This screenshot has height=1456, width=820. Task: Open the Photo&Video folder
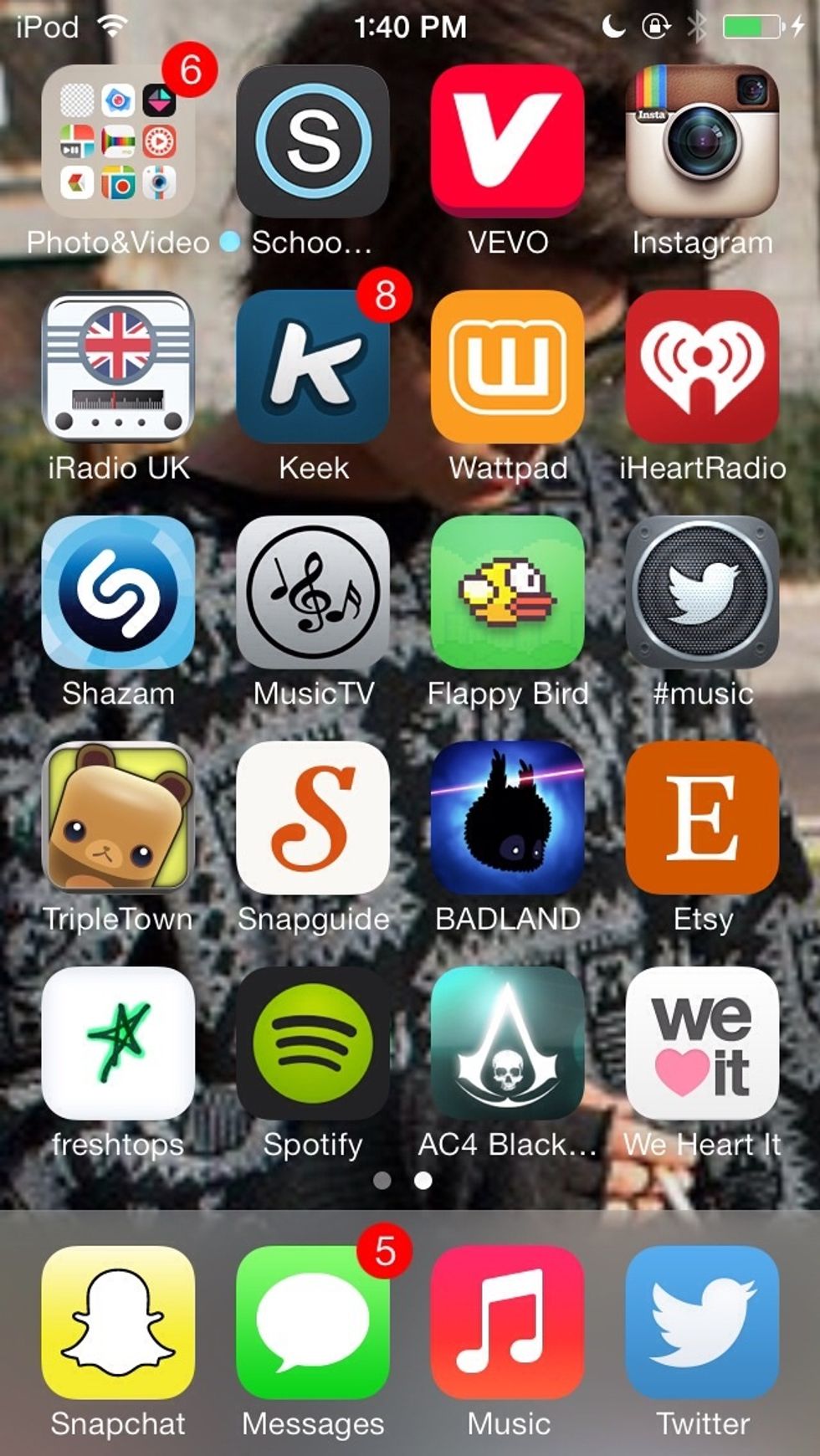coord(118,142)
